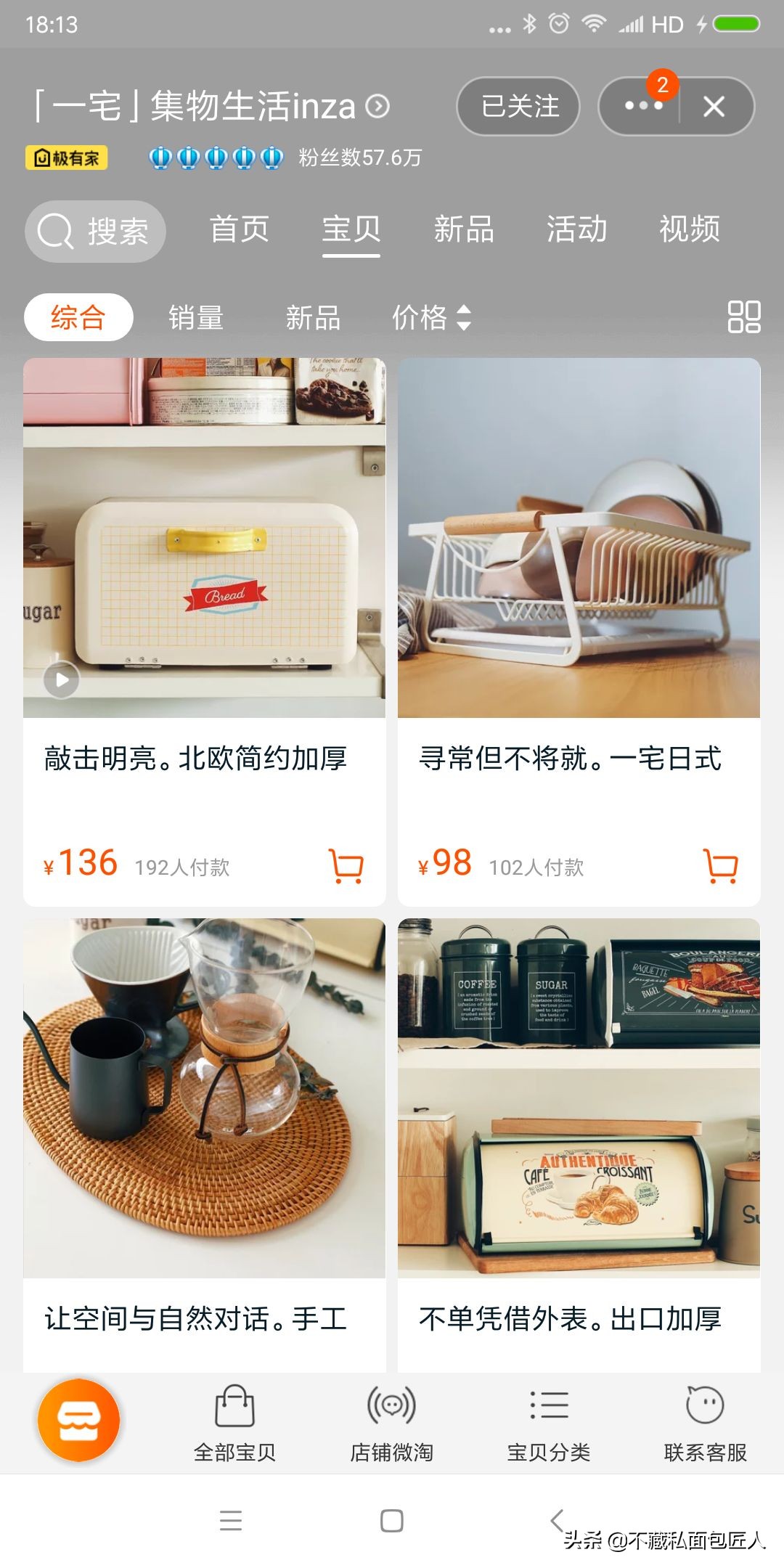Go to the 活动 tab
784x1568 pixels.
576,229
